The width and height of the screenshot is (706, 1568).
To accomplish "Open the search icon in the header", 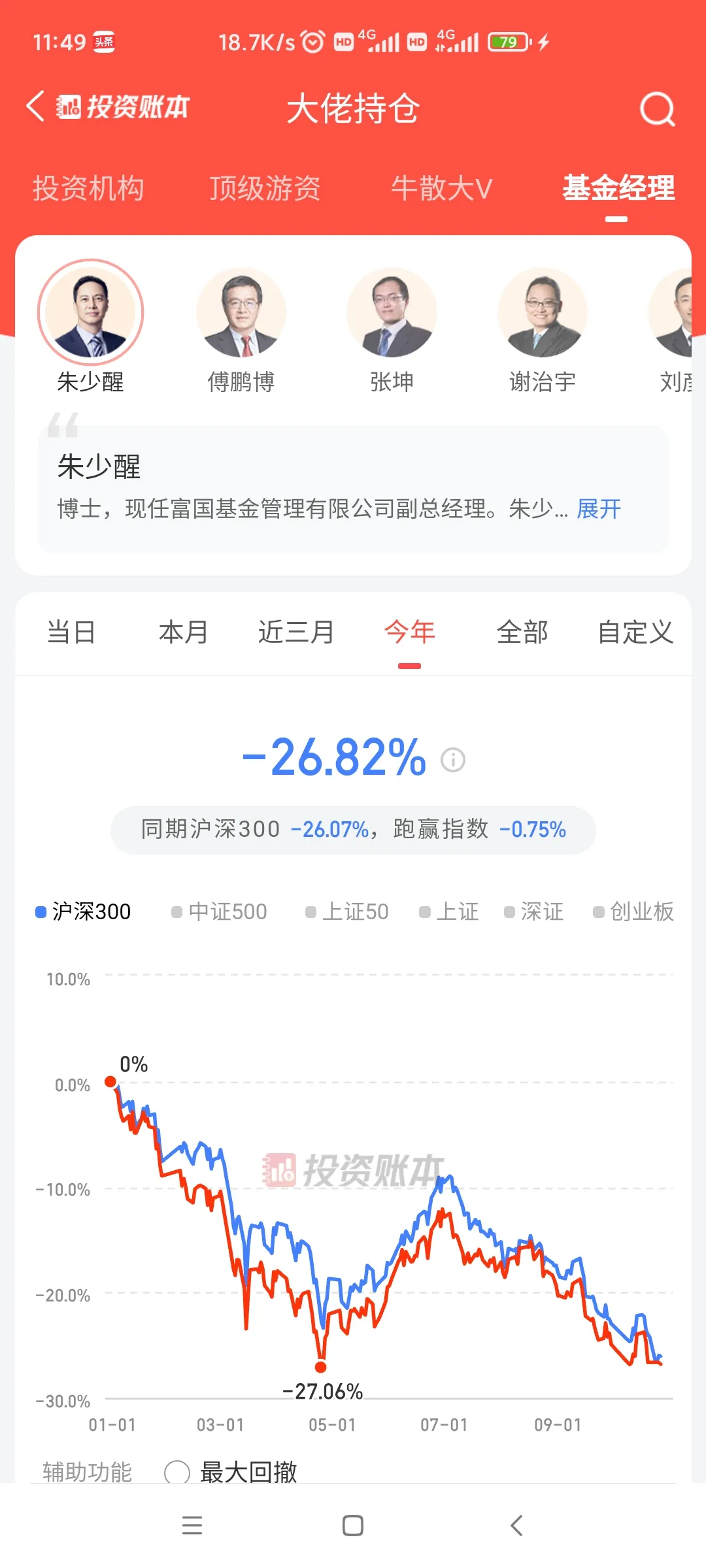I will (657, 108).
